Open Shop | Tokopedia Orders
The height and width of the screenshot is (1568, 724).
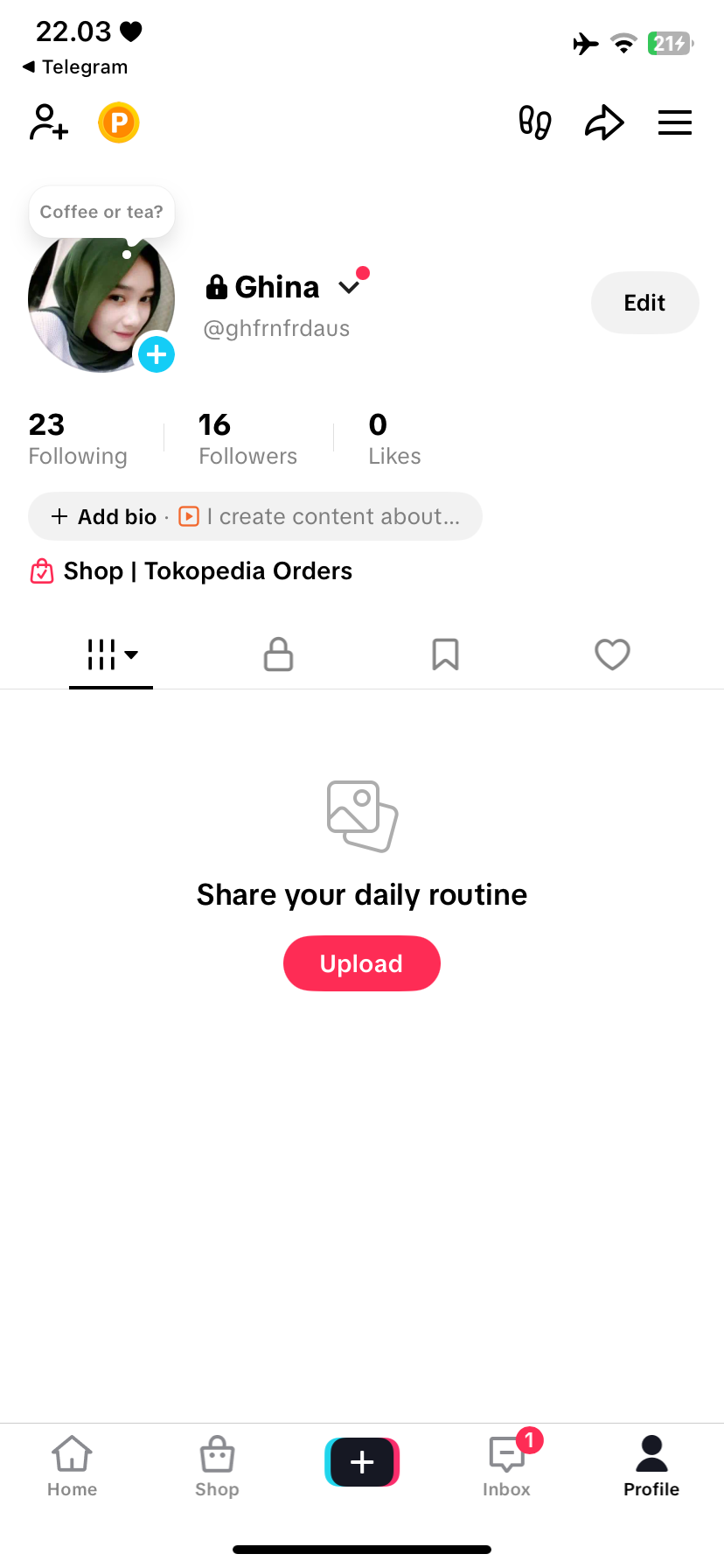pyautogui.click(x=207, y=571)
